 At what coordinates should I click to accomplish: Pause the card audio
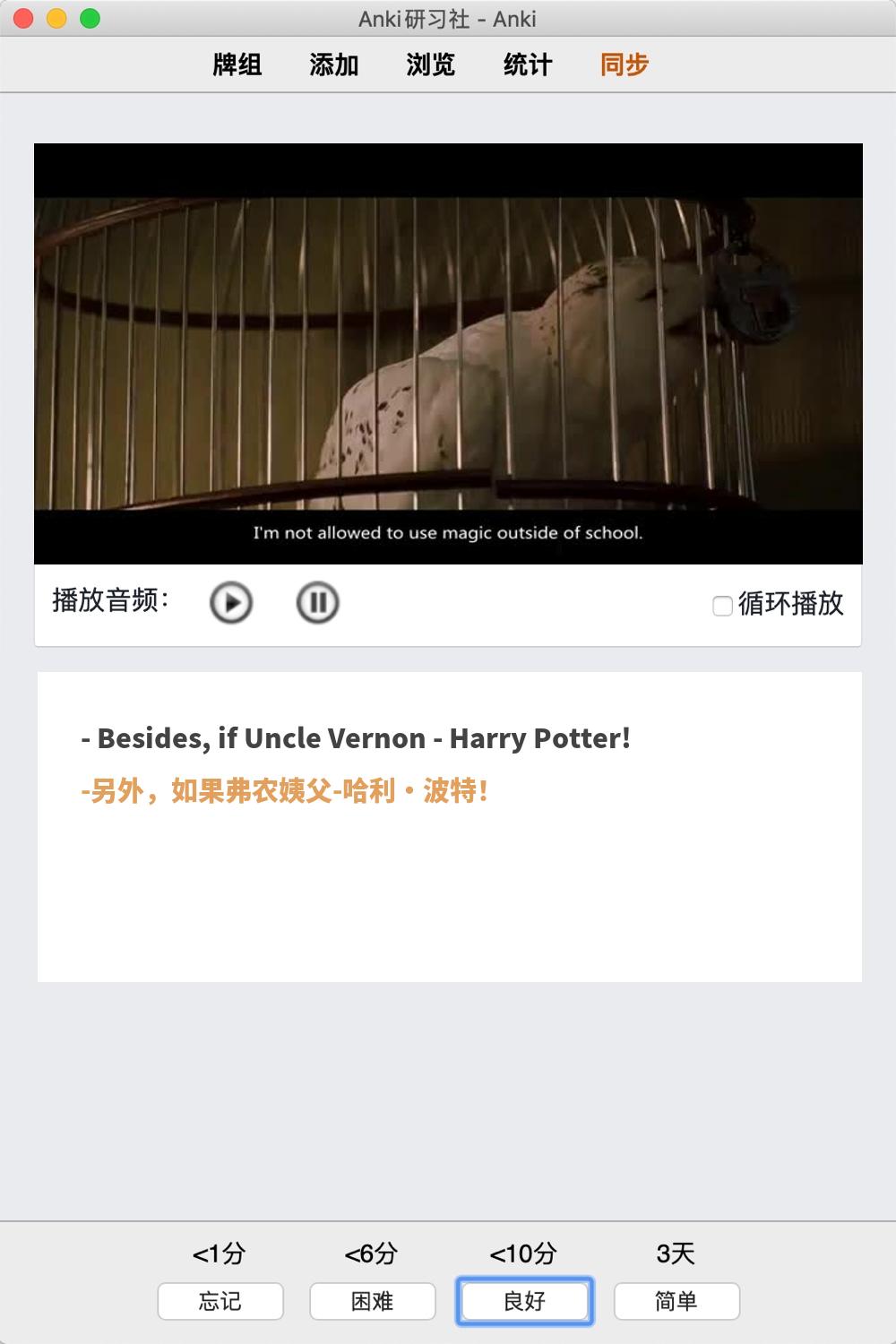point(317,602)
